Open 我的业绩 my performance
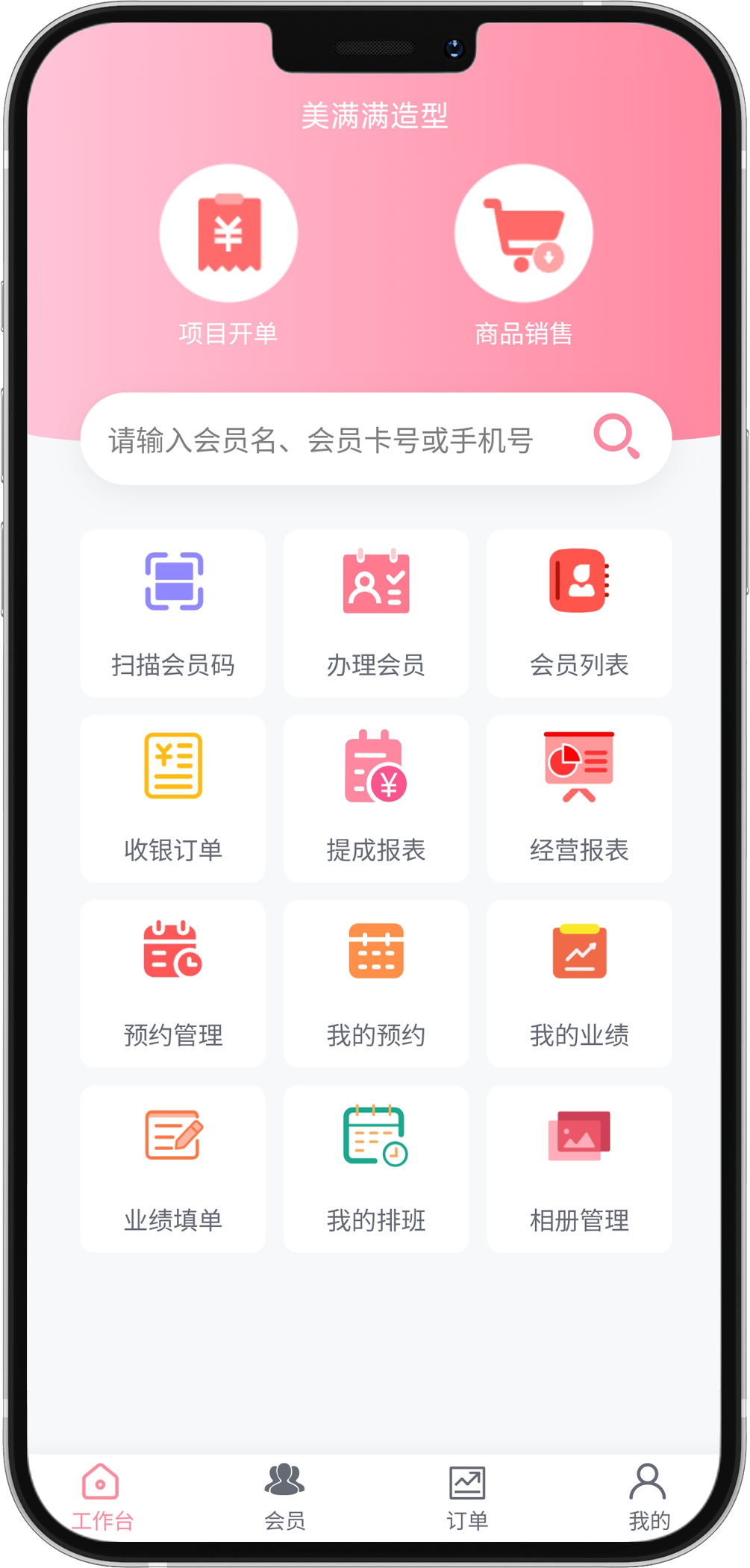This screenshot has width=750, height=1568. [x=579, y=984]
